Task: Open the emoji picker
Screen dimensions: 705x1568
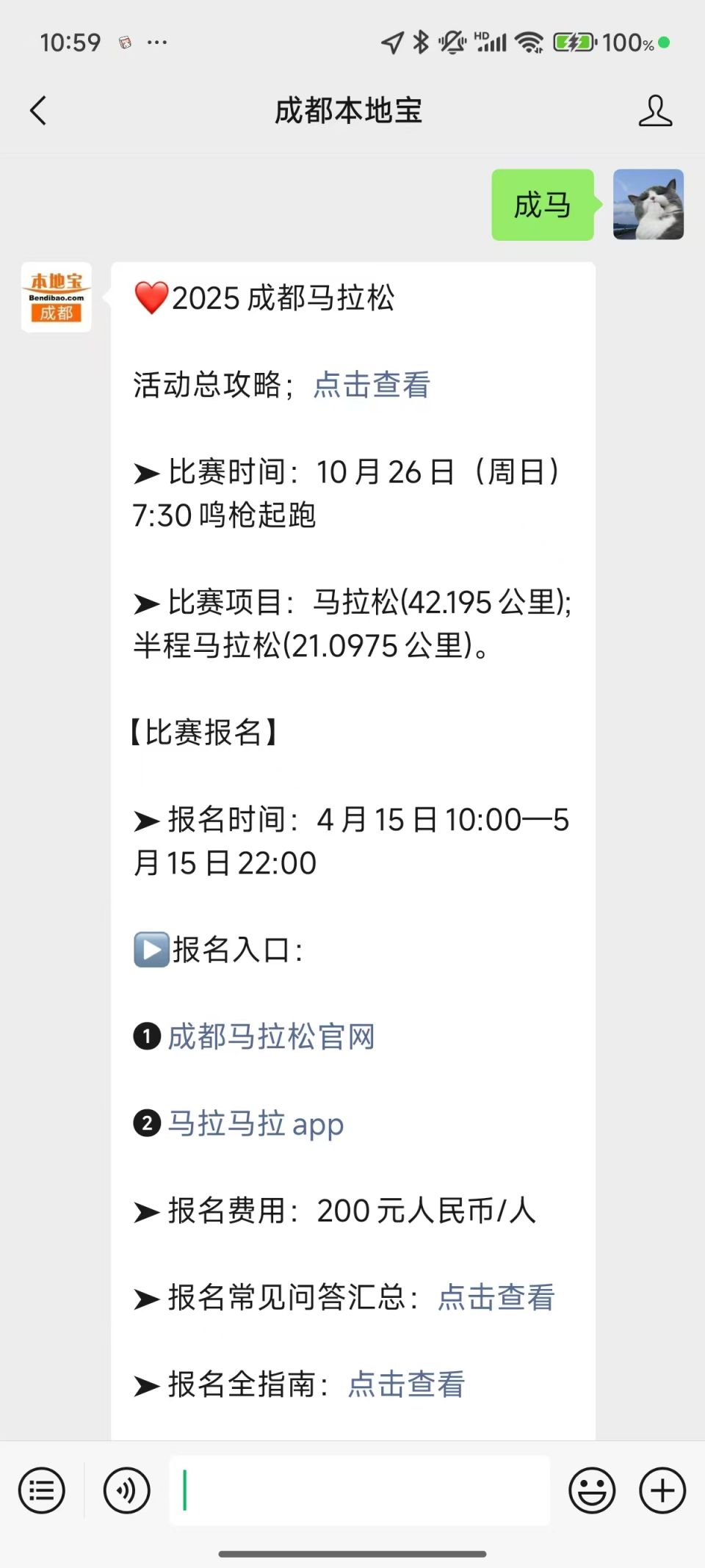Action: click(x=592, y=1490)
